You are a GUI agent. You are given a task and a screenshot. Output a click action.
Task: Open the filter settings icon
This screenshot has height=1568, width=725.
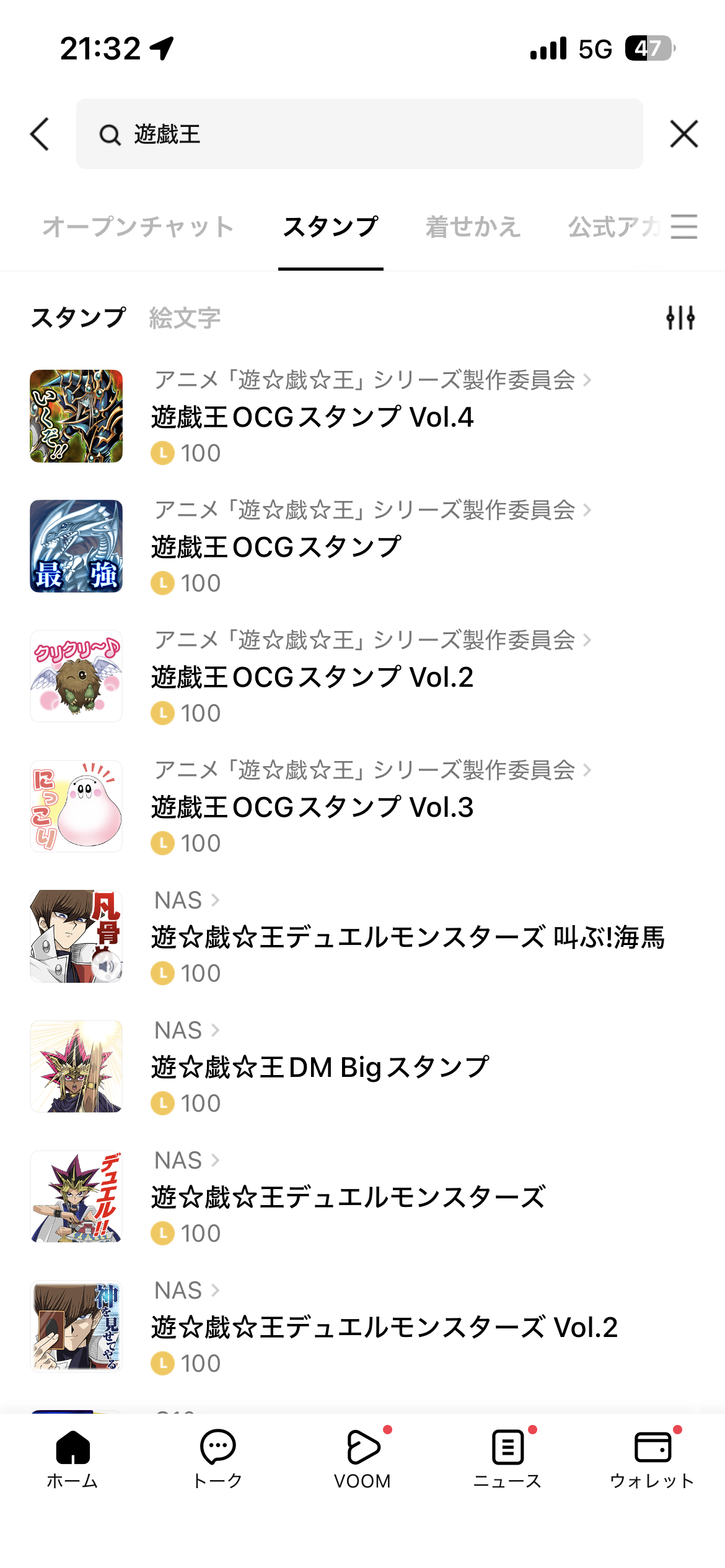click(680, 318)
